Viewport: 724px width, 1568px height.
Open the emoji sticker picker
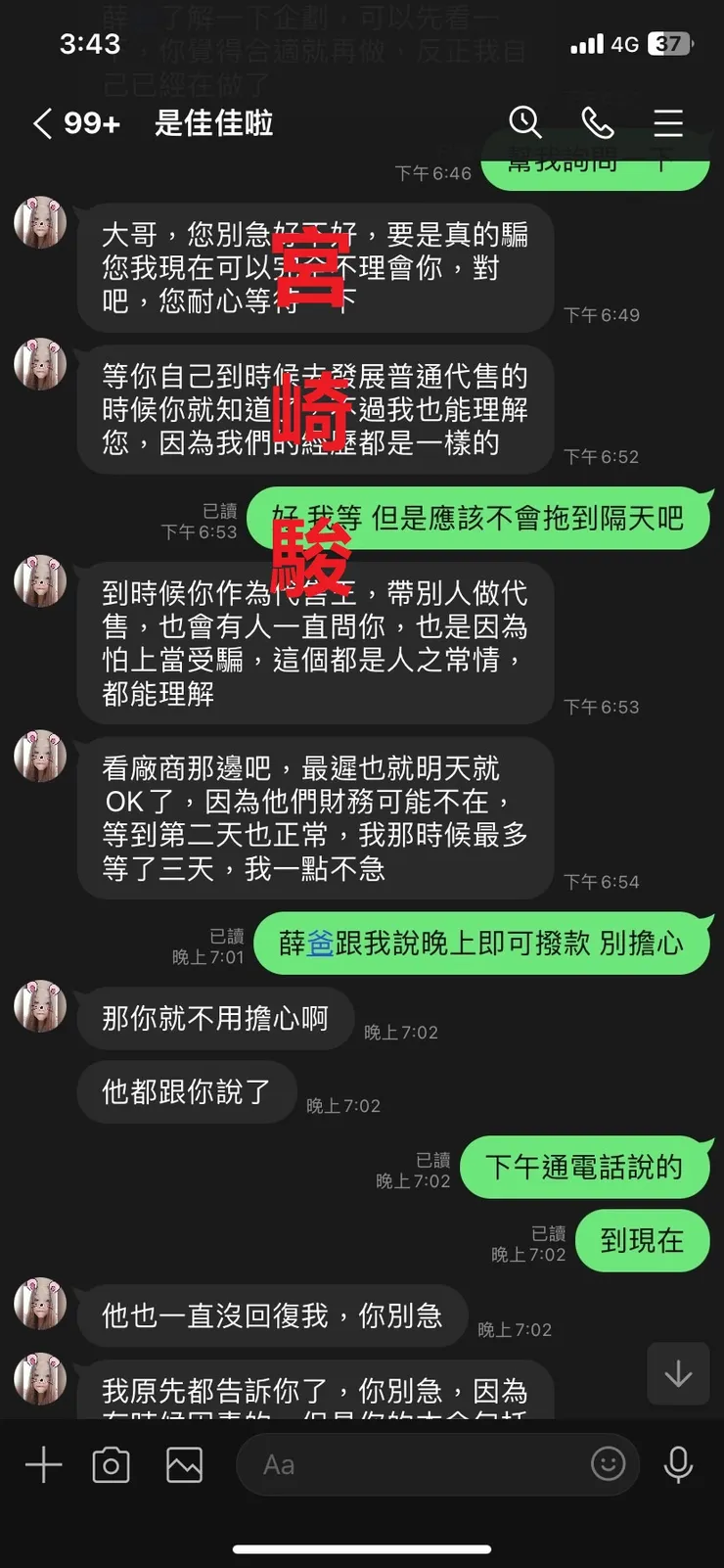coord(608,1464)
